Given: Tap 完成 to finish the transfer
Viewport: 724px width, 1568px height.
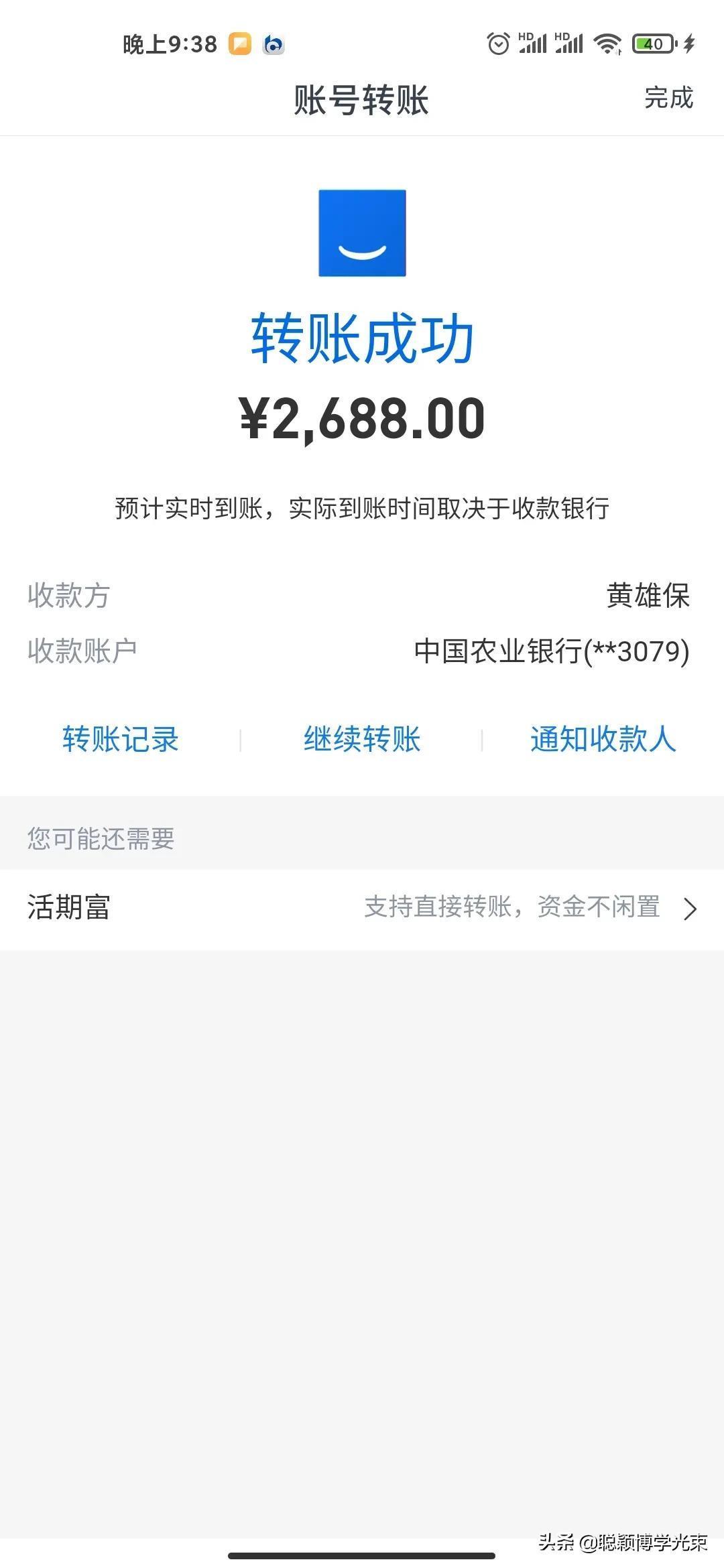Looking at the screenshot, I should point(668,98).
